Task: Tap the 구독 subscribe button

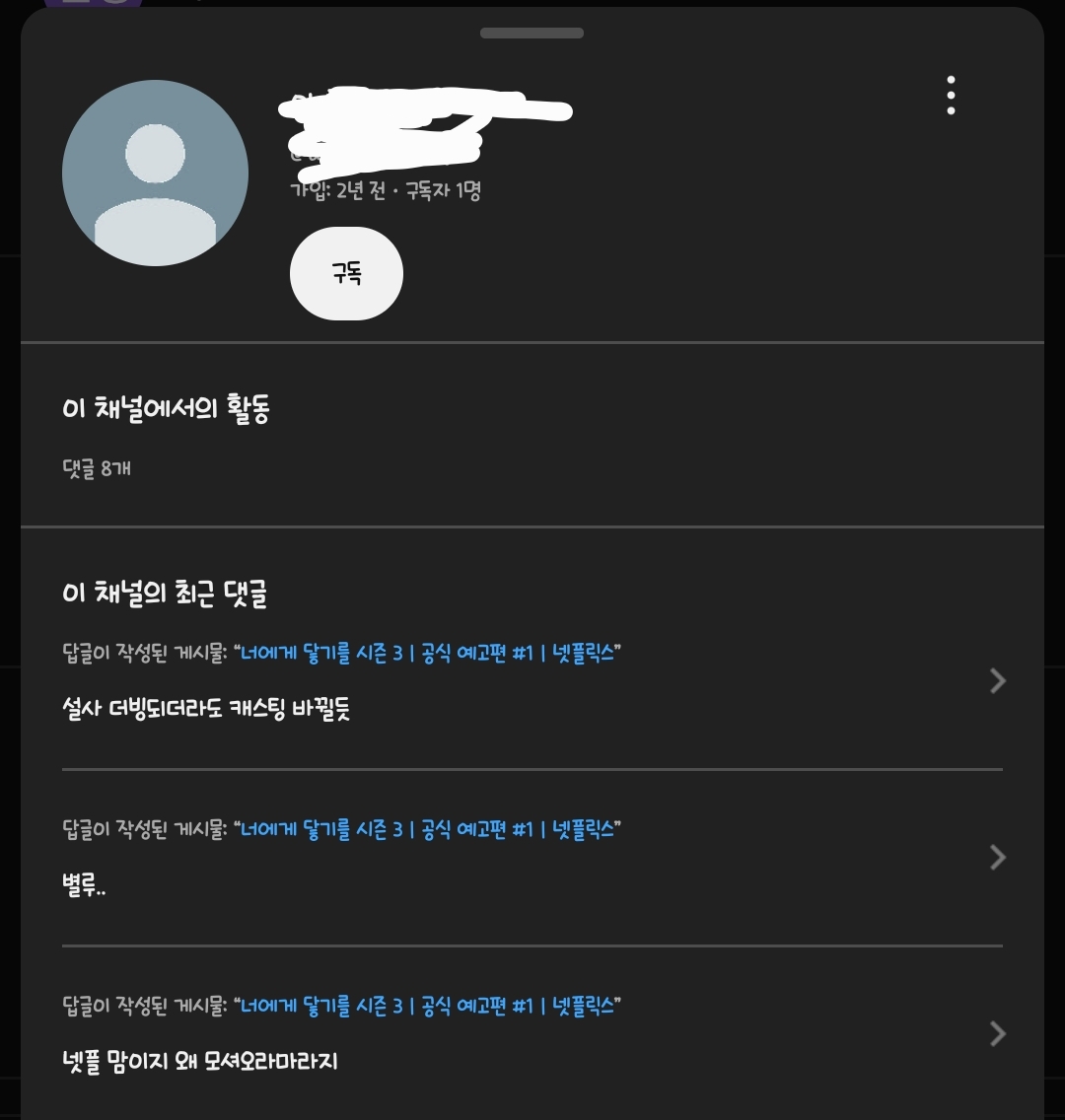Action: coord(346,274)
